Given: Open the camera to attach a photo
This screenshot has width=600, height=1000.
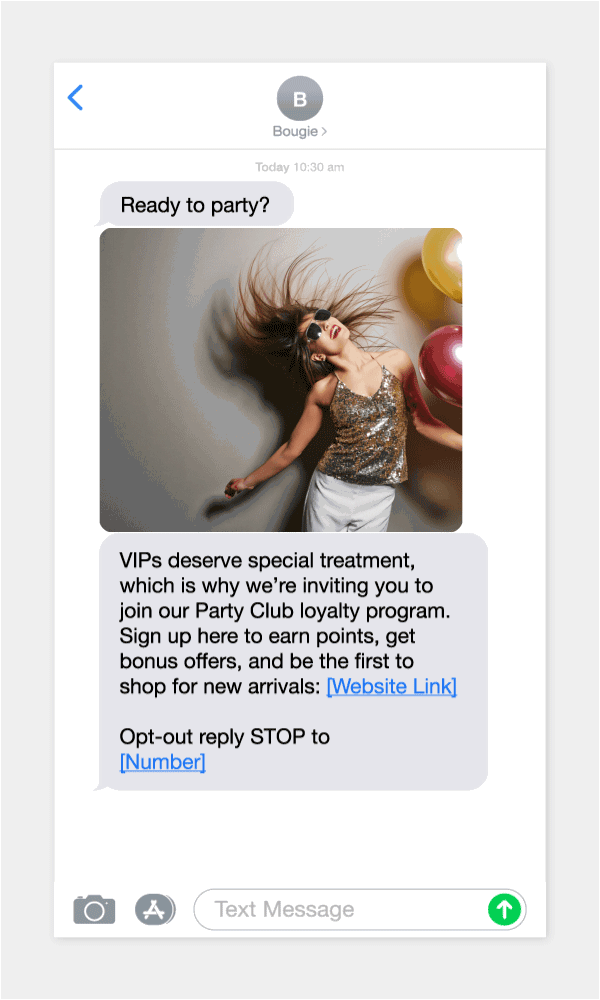Looking at the screenshot, I should (x=94, y=909).
